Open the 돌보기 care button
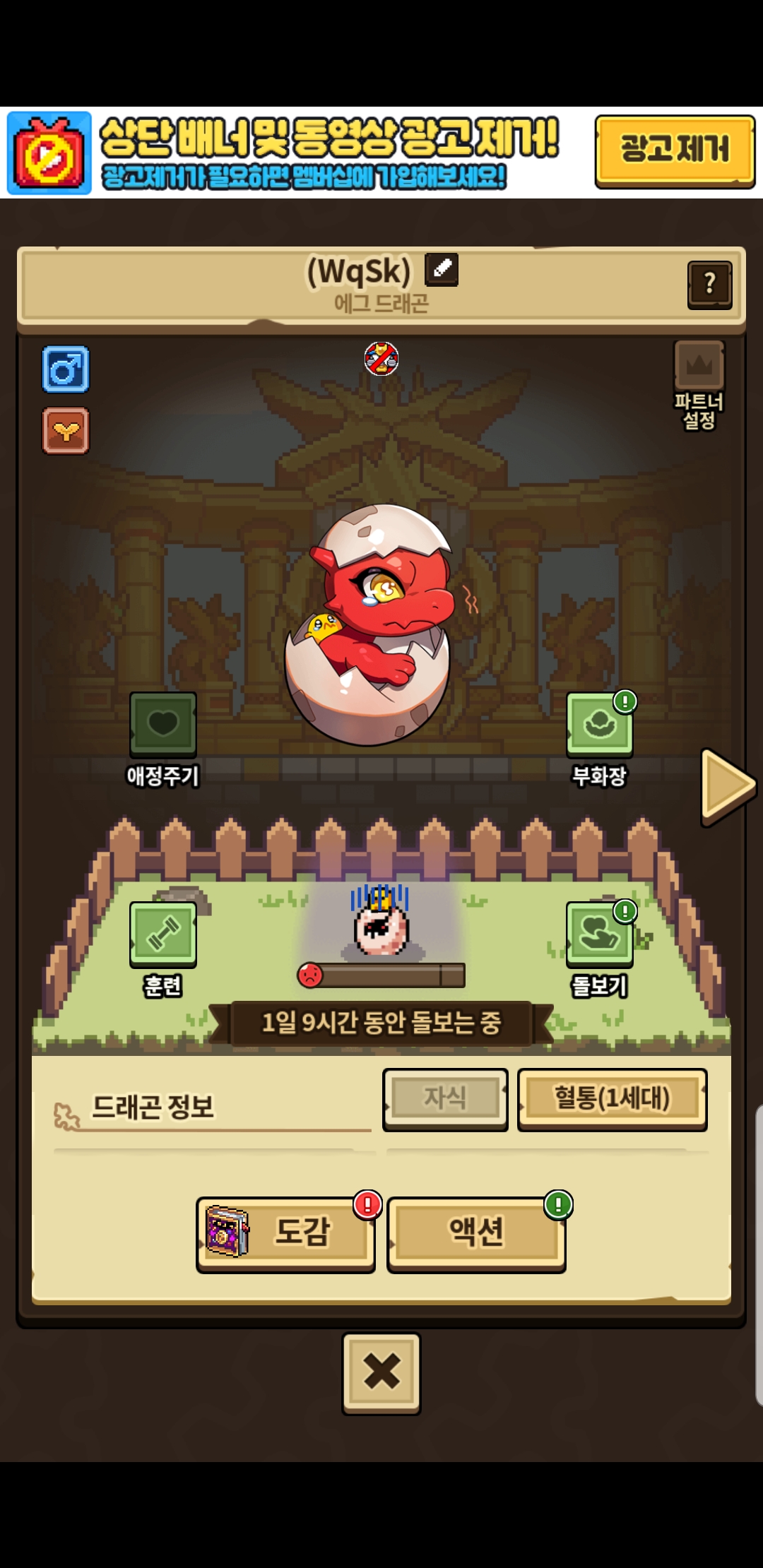Screen dimensions: 763x1568 (599, 934)
